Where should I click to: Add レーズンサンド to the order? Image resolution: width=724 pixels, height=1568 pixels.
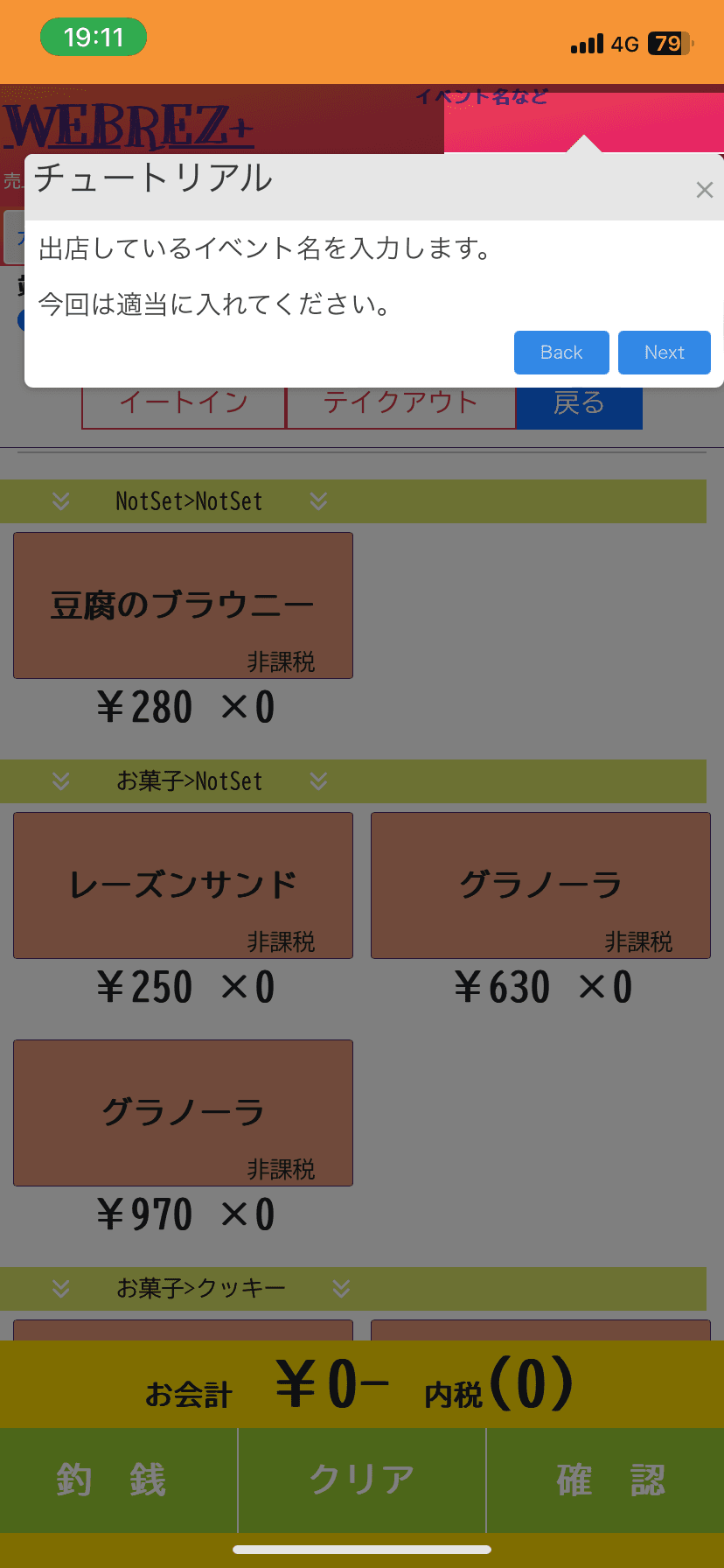pyautogui.click(x=183, y=885)
